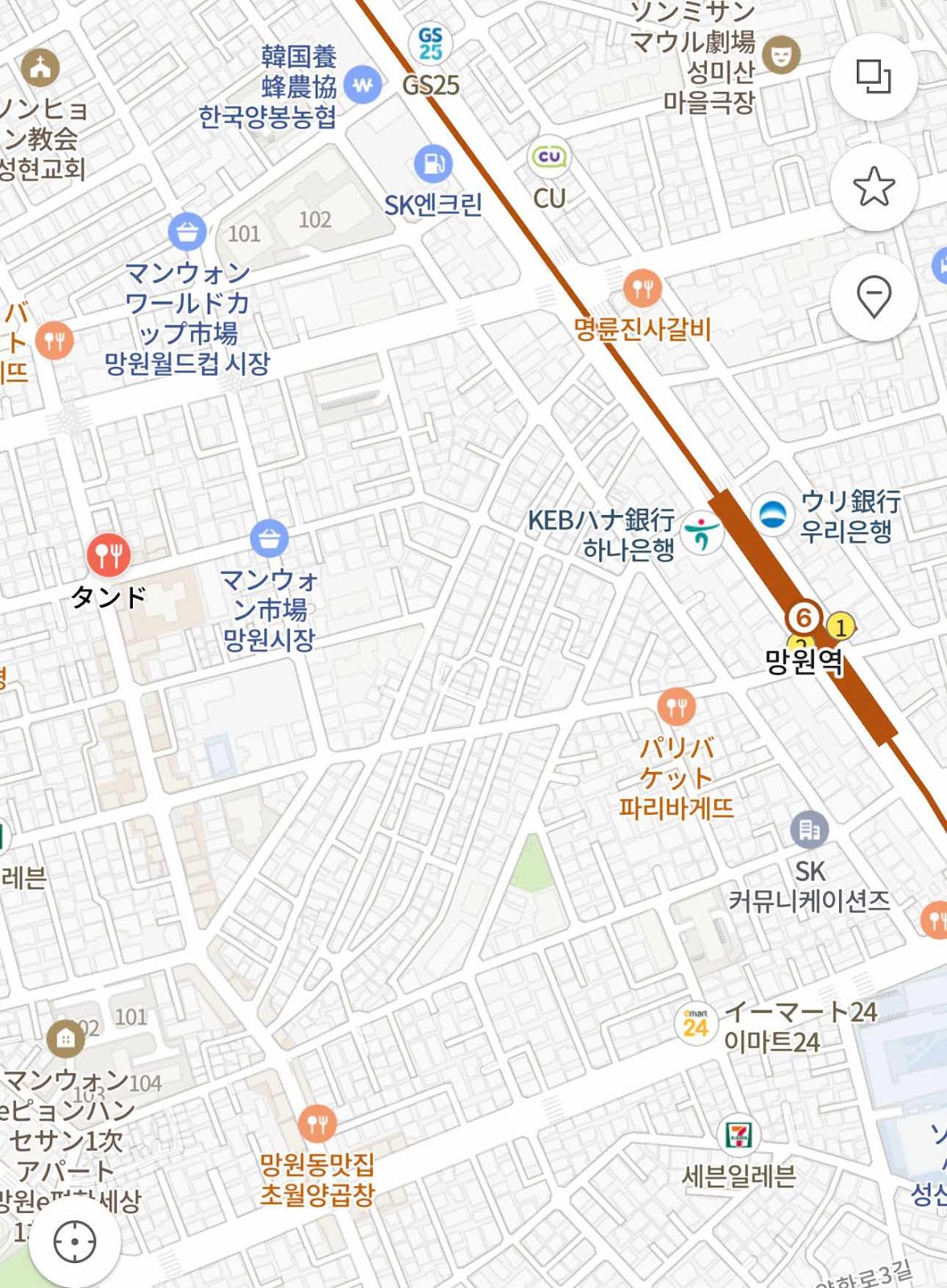Select the 파리바게뜨 bakery marker
947x1288 pixels.
[676, 707]
